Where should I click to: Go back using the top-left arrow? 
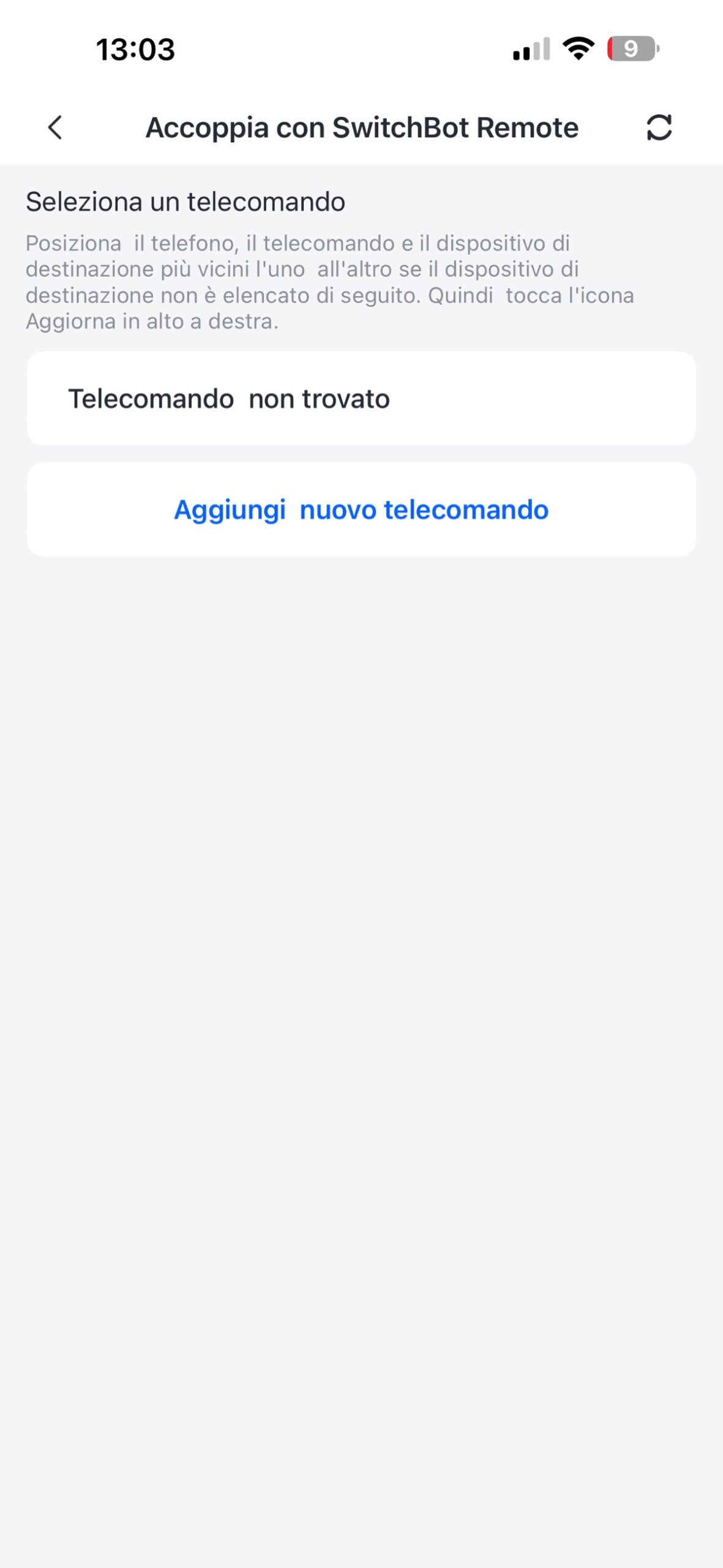pos(55,127)
